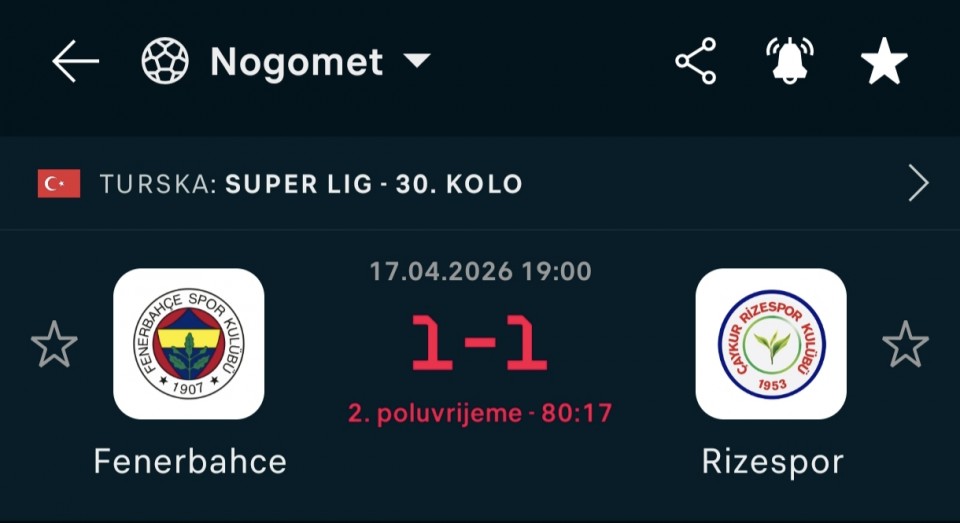Share this match
The height and width of the screenshot is (523, 960).
click(x=696, y=62)
